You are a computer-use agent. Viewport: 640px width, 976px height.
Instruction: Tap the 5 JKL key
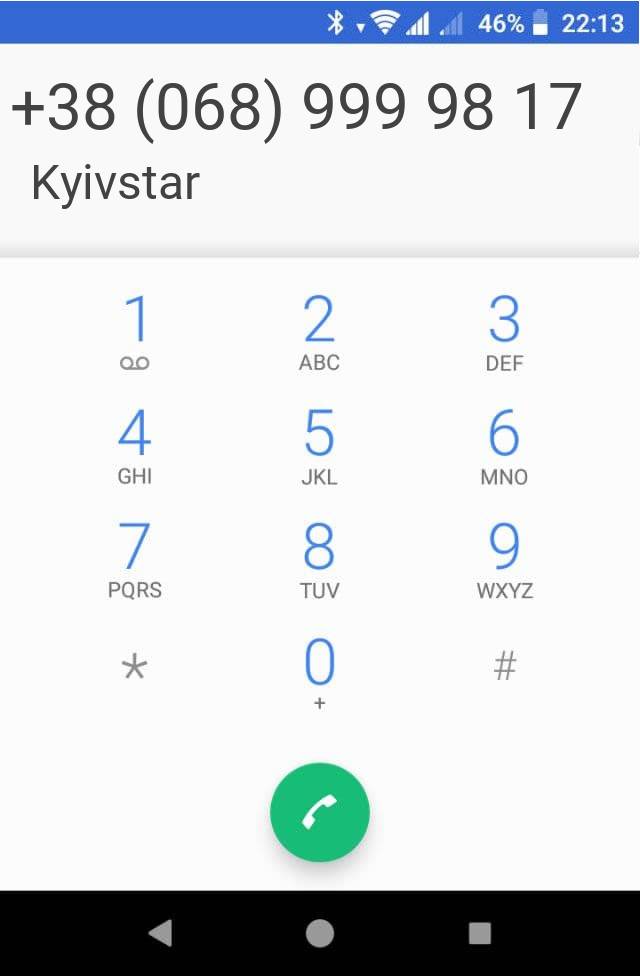click(319, 446)
